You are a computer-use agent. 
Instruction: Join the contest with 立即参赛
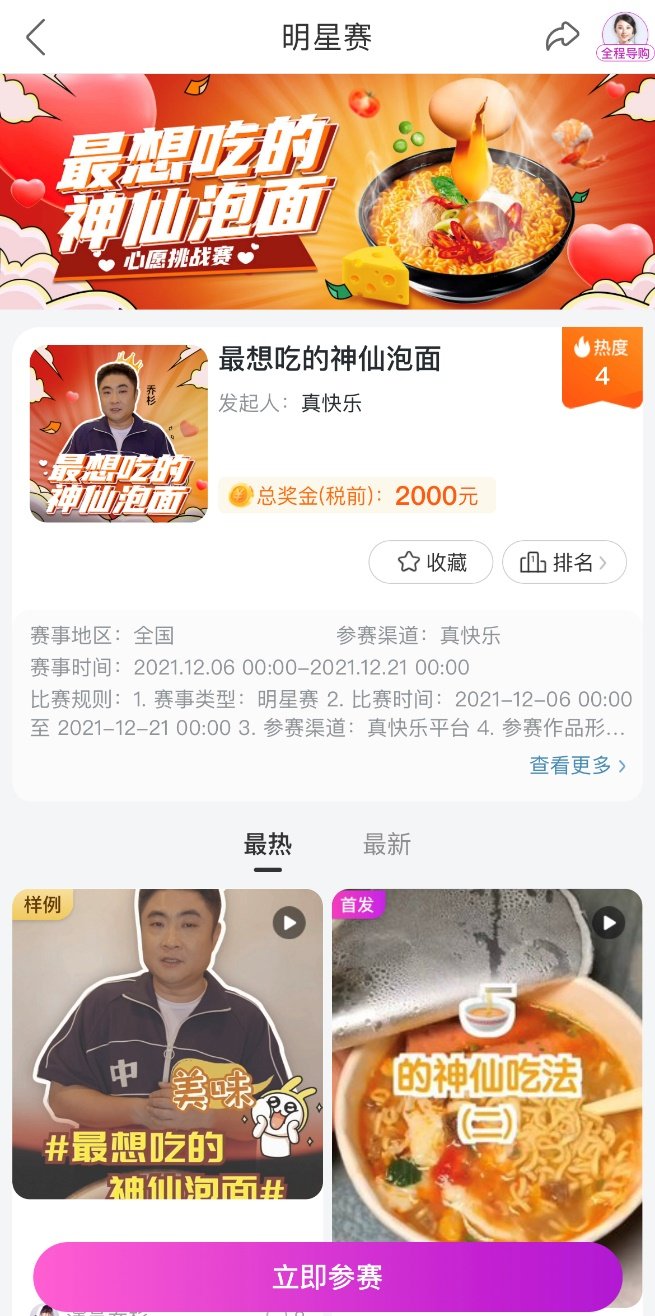tap(328, 1277)
